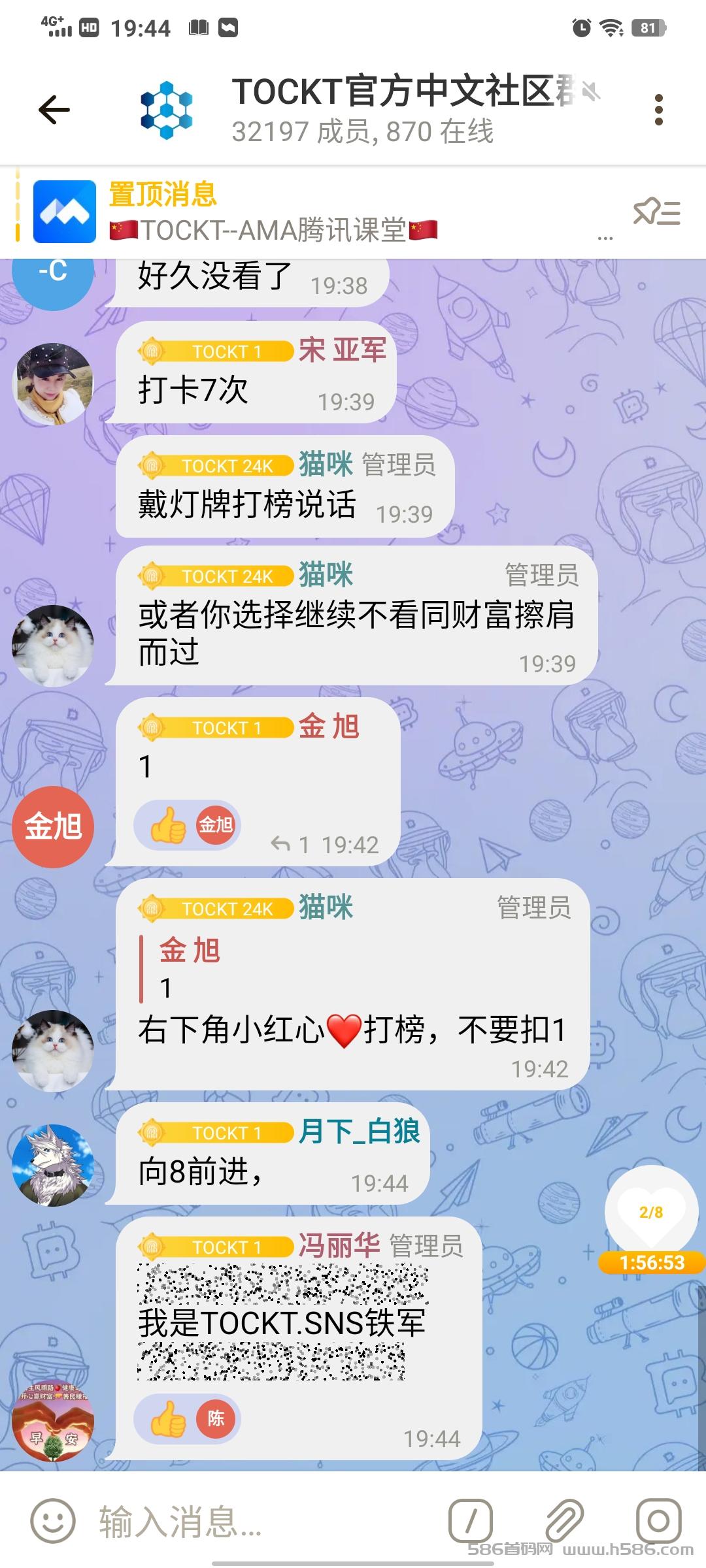
Task: Tap sender name 冯丽华 in the message
Action: [339, 1246]
